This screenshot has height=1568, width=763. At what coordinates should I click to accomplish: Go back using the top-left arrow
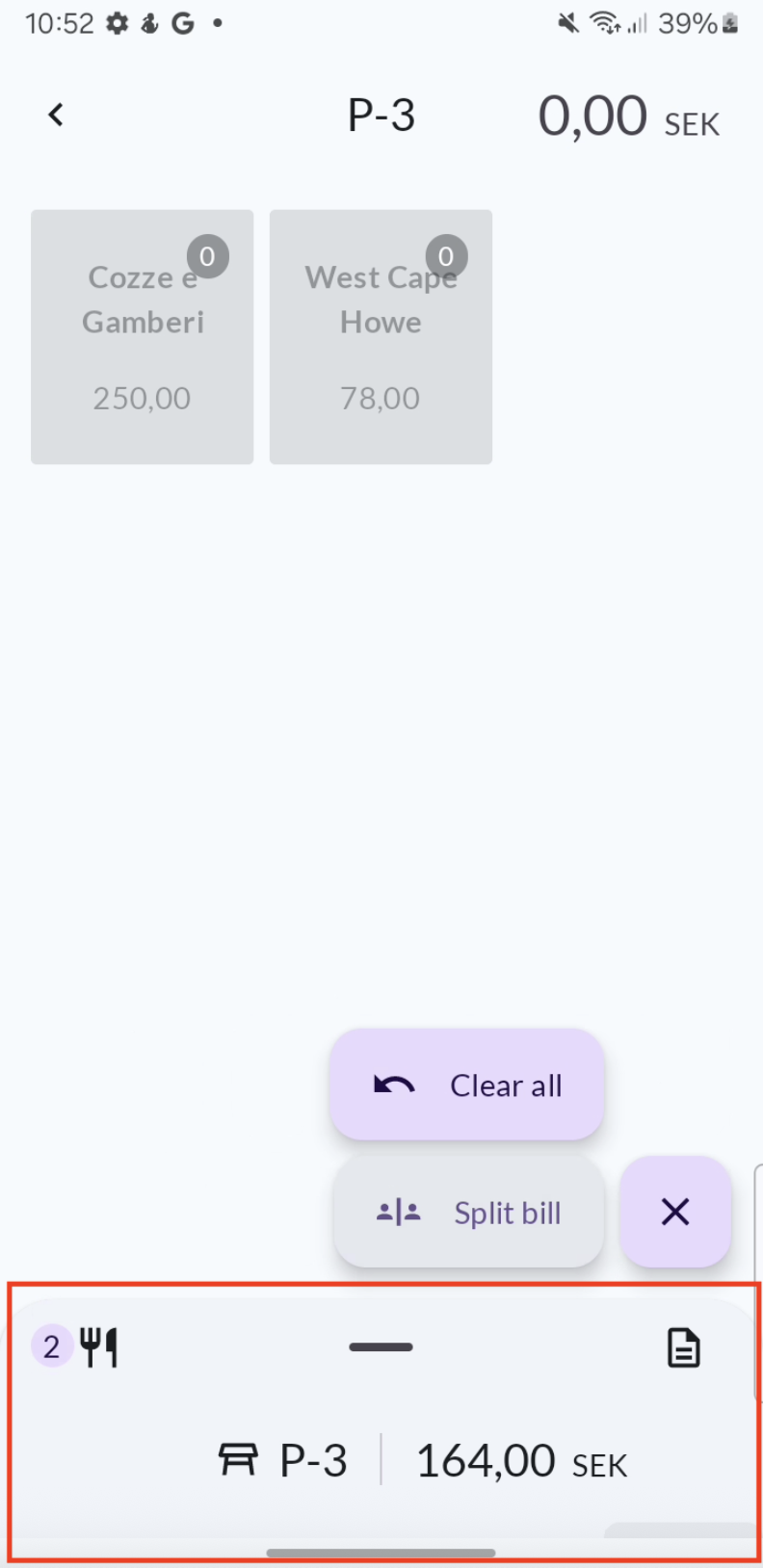click(x=56, y=115)
